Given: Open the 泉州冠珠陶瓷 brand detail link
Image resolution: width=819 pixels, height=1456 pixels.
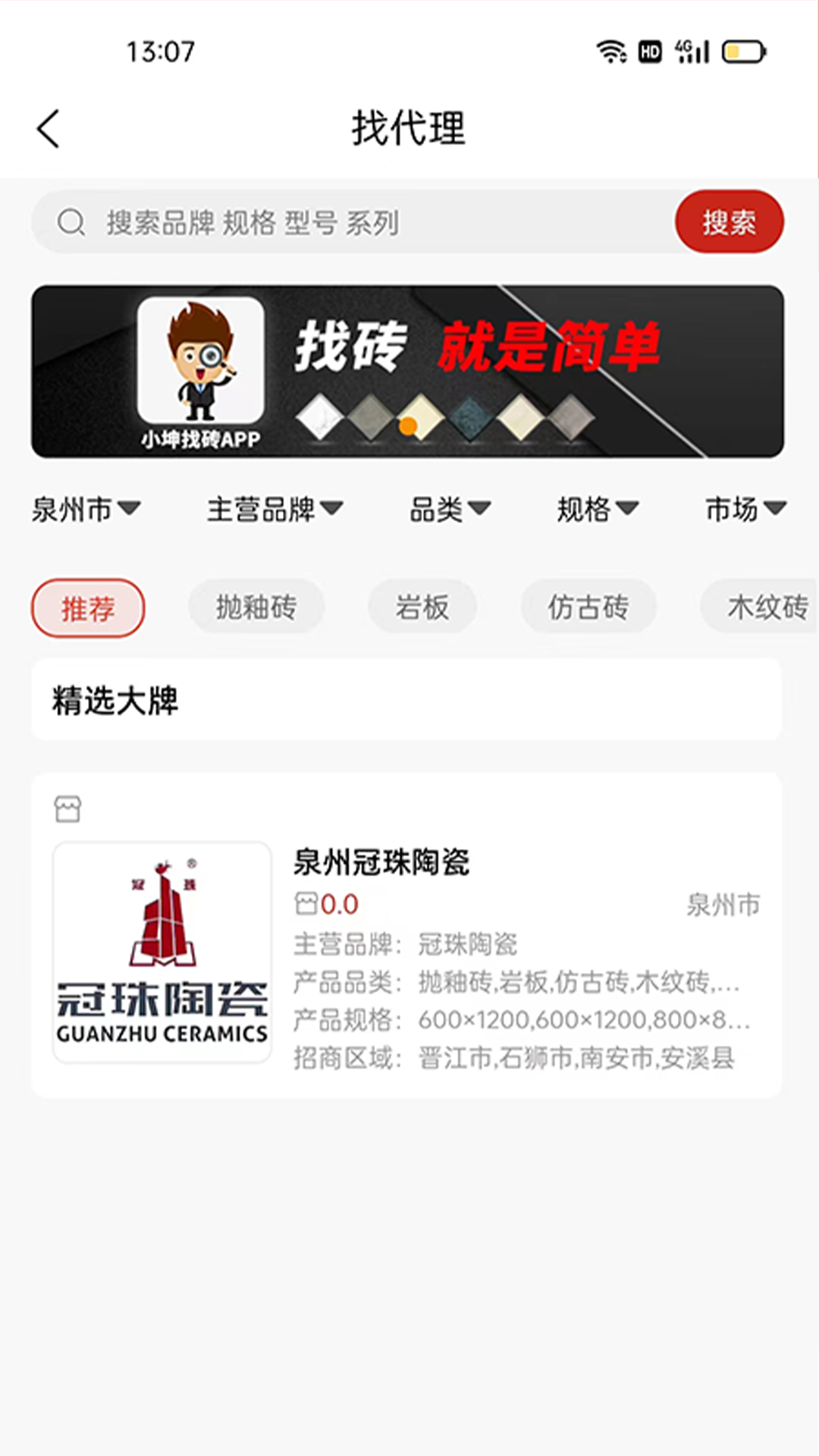Looking at the screenshot, I should pos(382,862).
